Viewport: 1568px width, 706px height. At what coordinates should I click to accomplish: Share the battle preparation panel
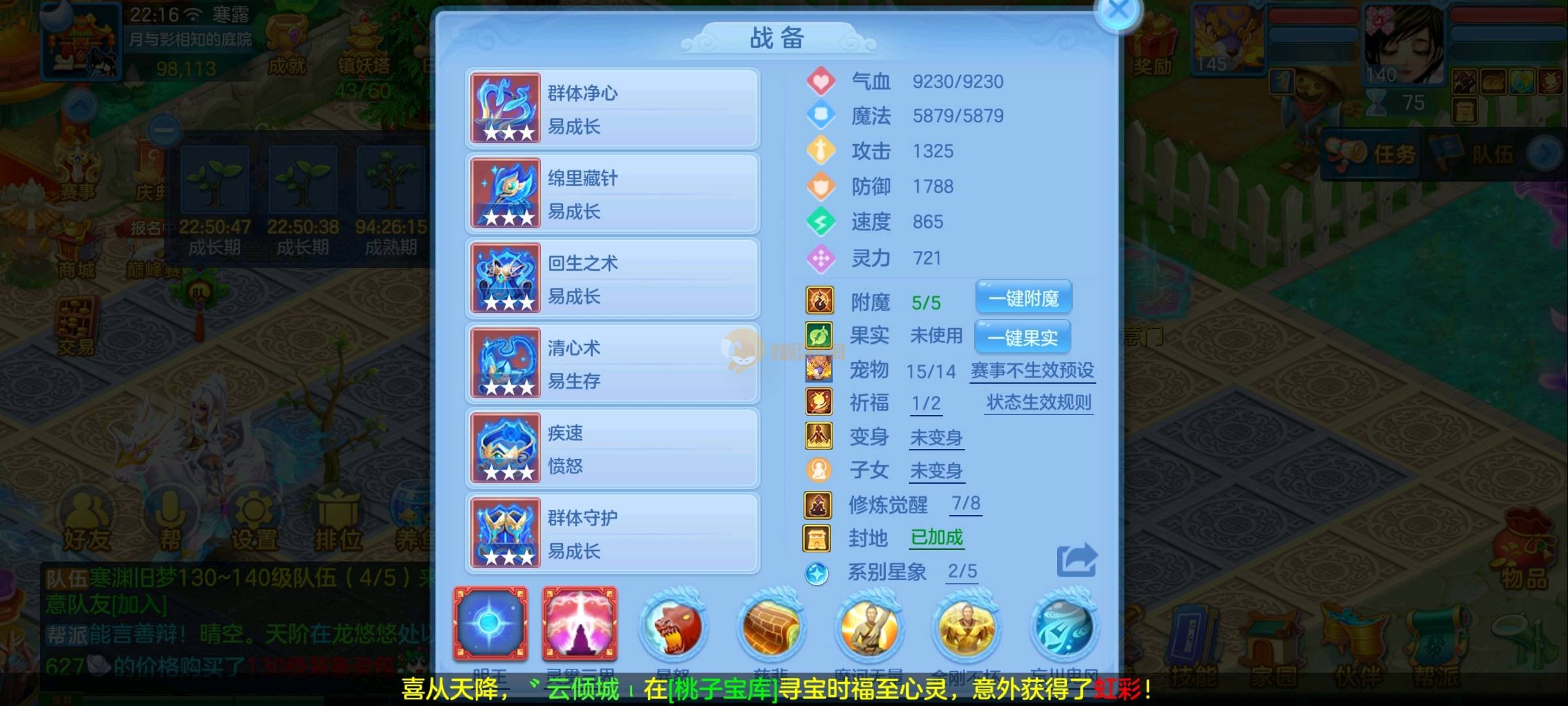coord(1077,560)
